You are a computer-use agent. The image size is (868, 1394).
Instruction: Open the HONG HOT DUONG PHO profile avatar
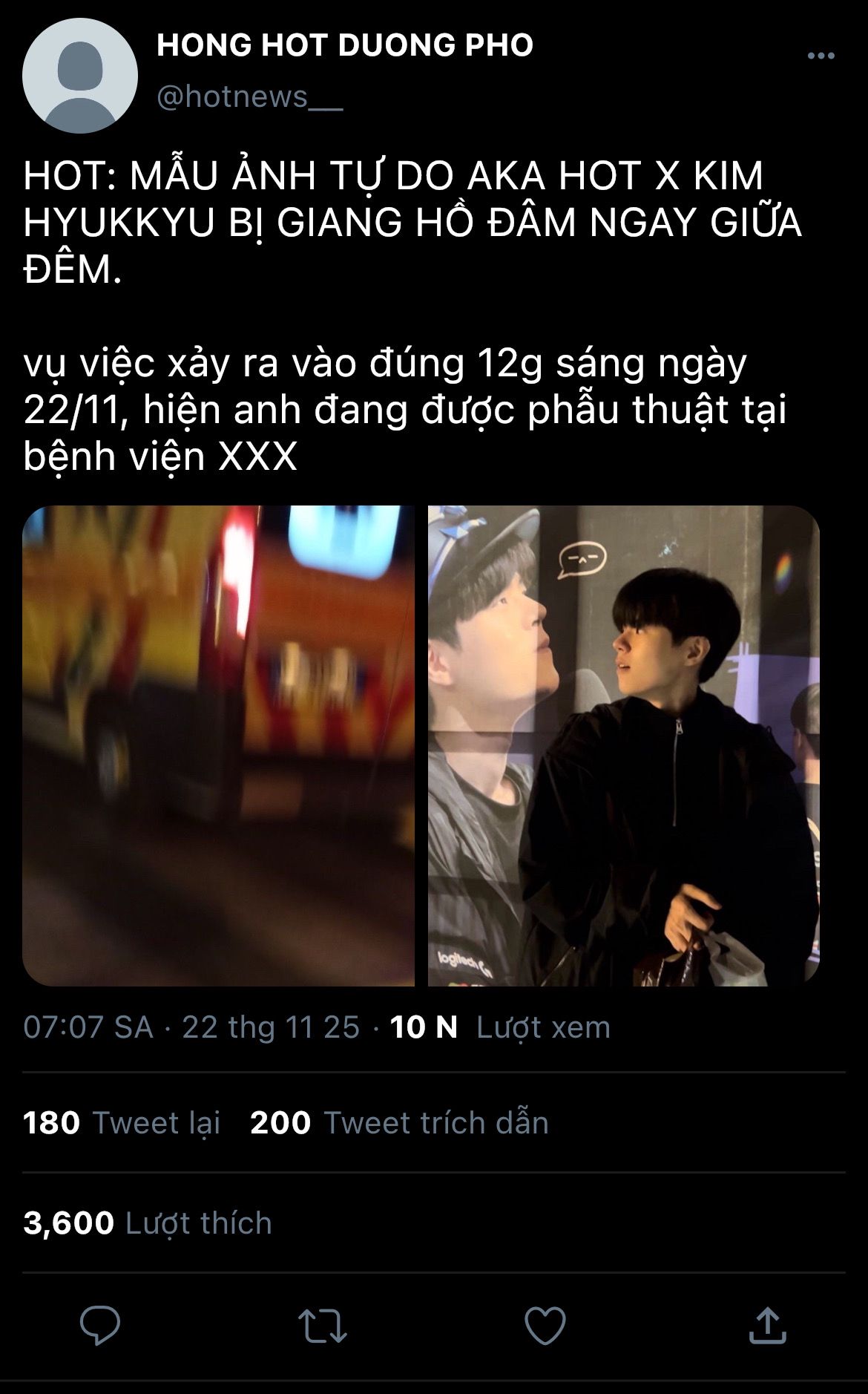(x=80, y=76)
